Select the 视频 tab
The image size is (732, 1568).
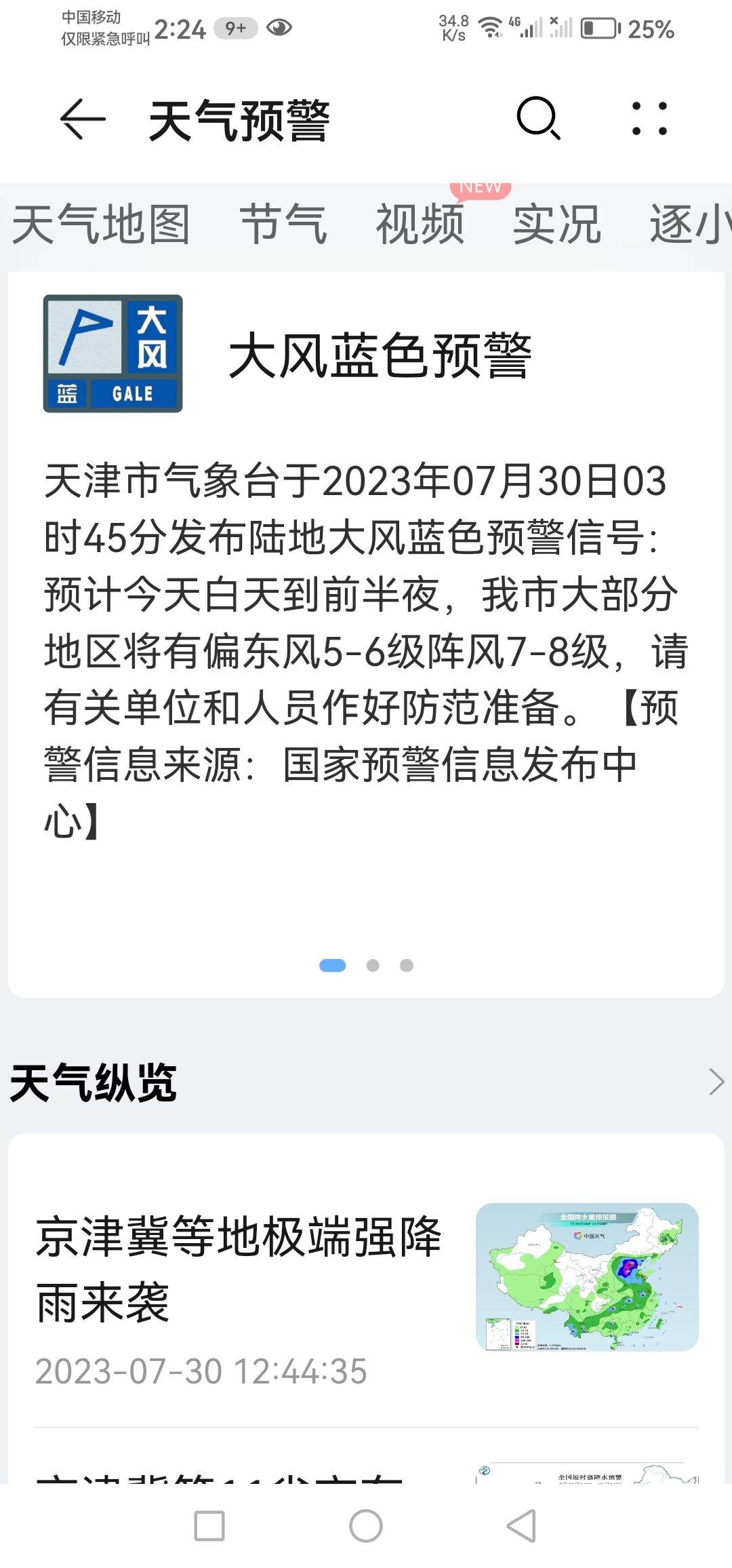420,224
